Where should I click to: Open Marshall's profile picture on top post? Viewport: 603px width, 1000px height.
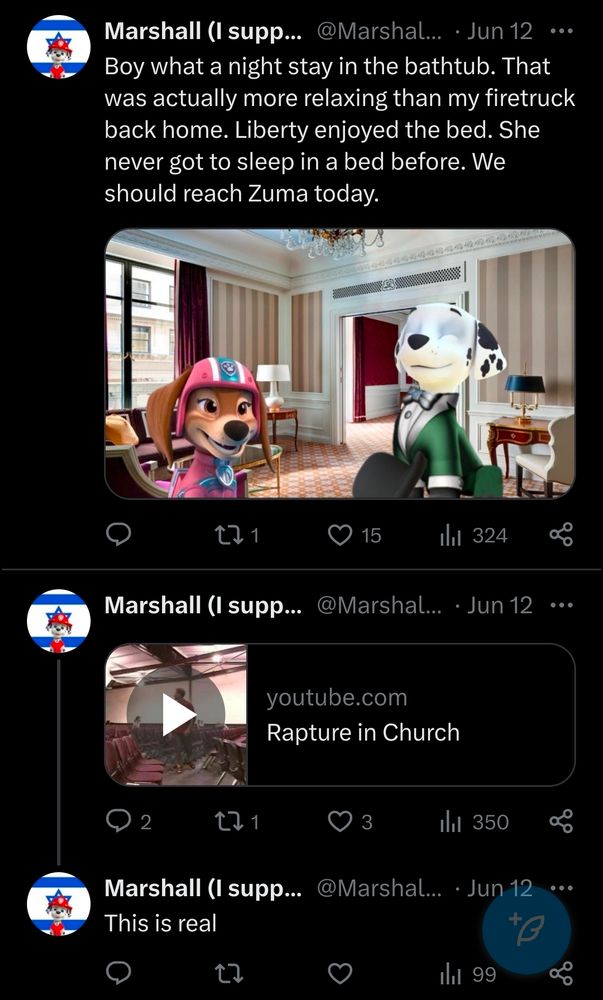coord(58,47)
